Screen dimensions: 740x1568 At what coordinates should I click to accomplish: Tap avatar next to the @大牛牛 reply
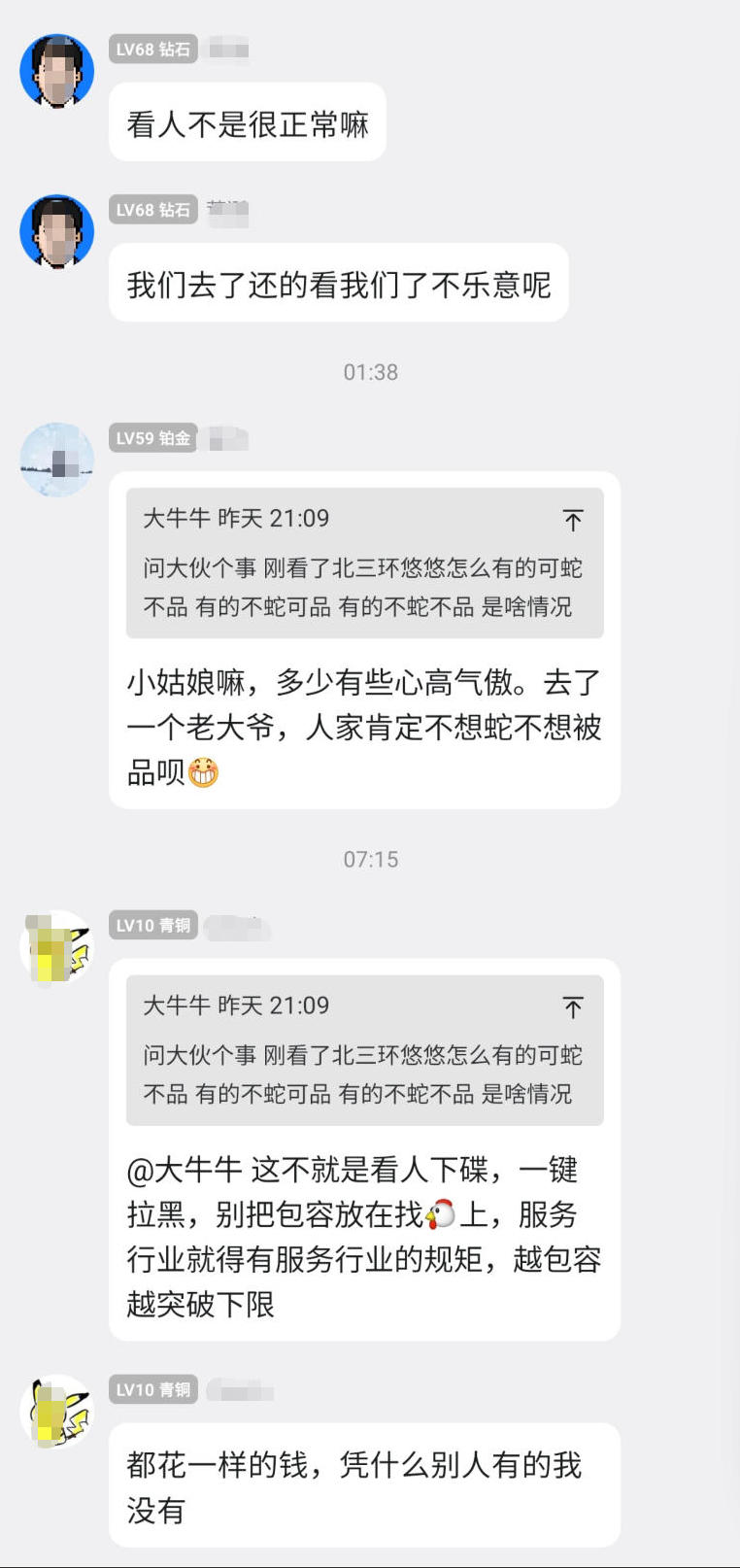pyautogui.click(x=56, y=947)
